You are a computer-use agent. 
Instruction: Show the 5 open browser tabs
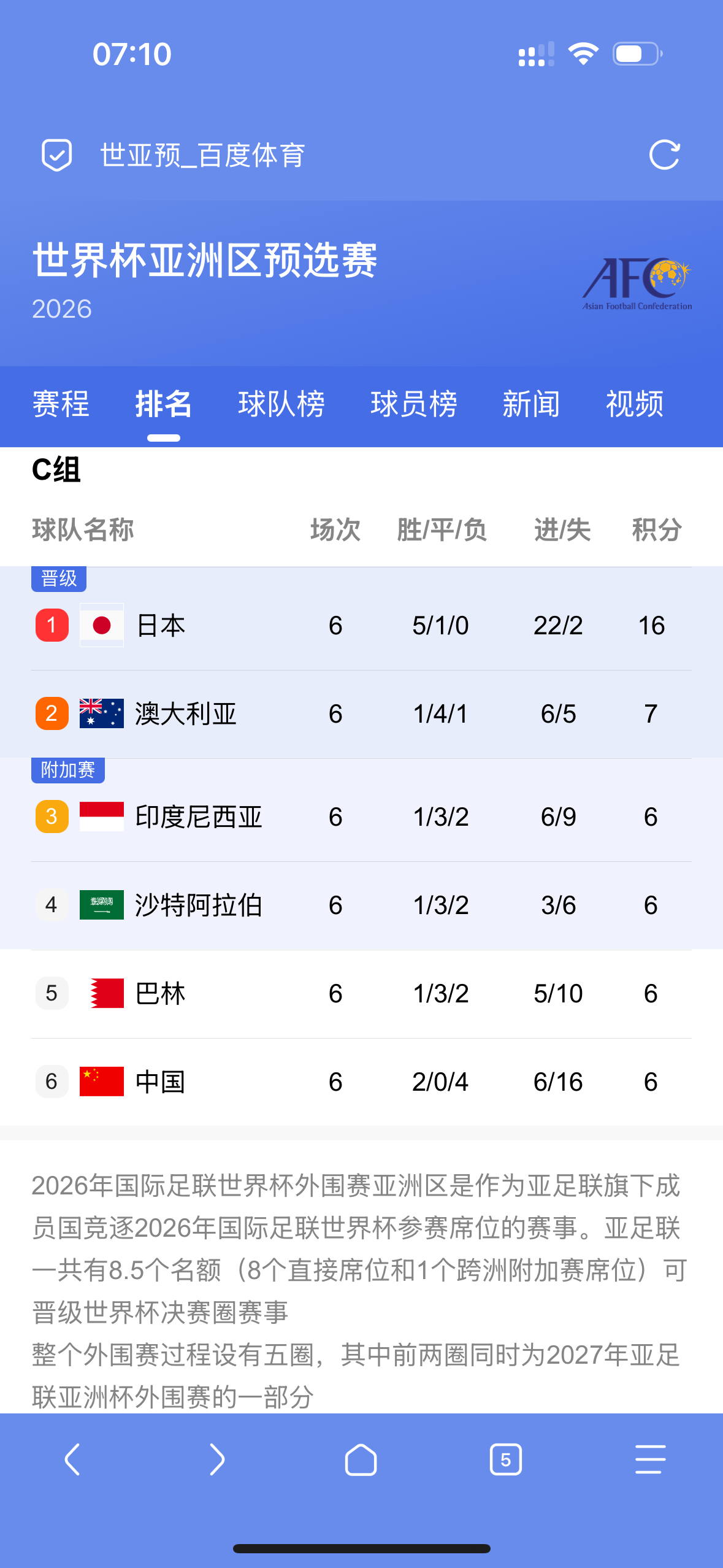pyautogui.click(x=506, y=1459)
